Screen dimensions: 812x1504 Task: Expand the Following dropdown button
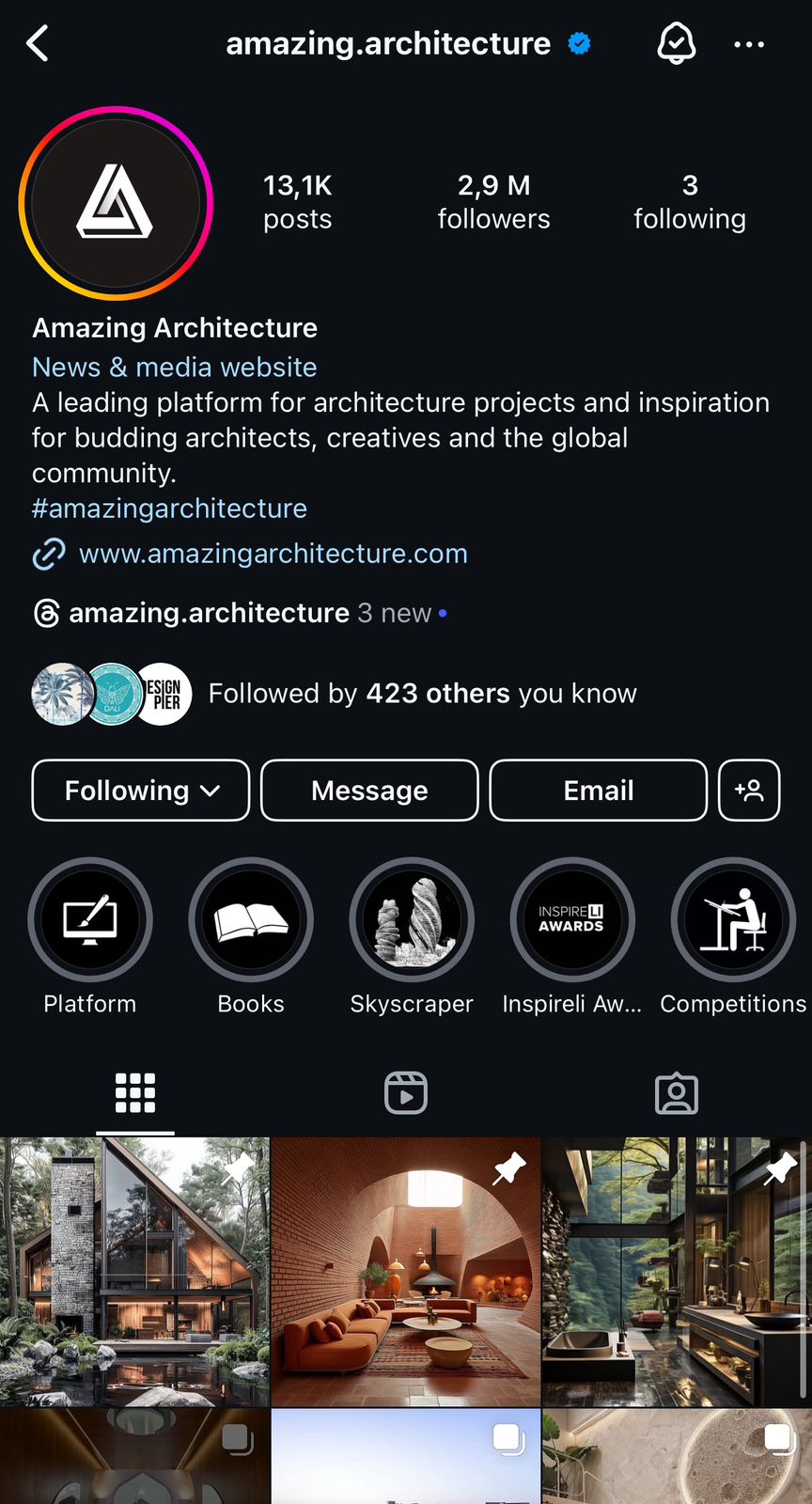point(141,791)
